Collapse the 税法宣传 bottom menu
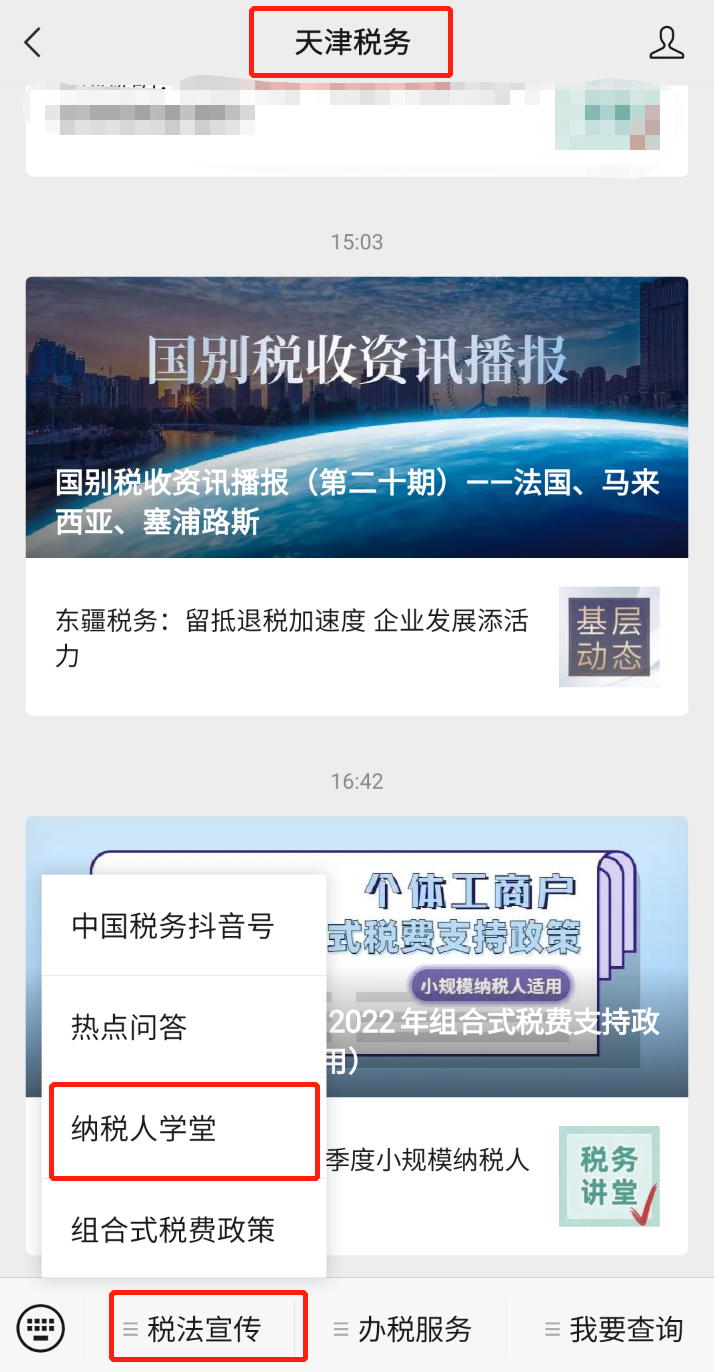 click(207, 1328)
